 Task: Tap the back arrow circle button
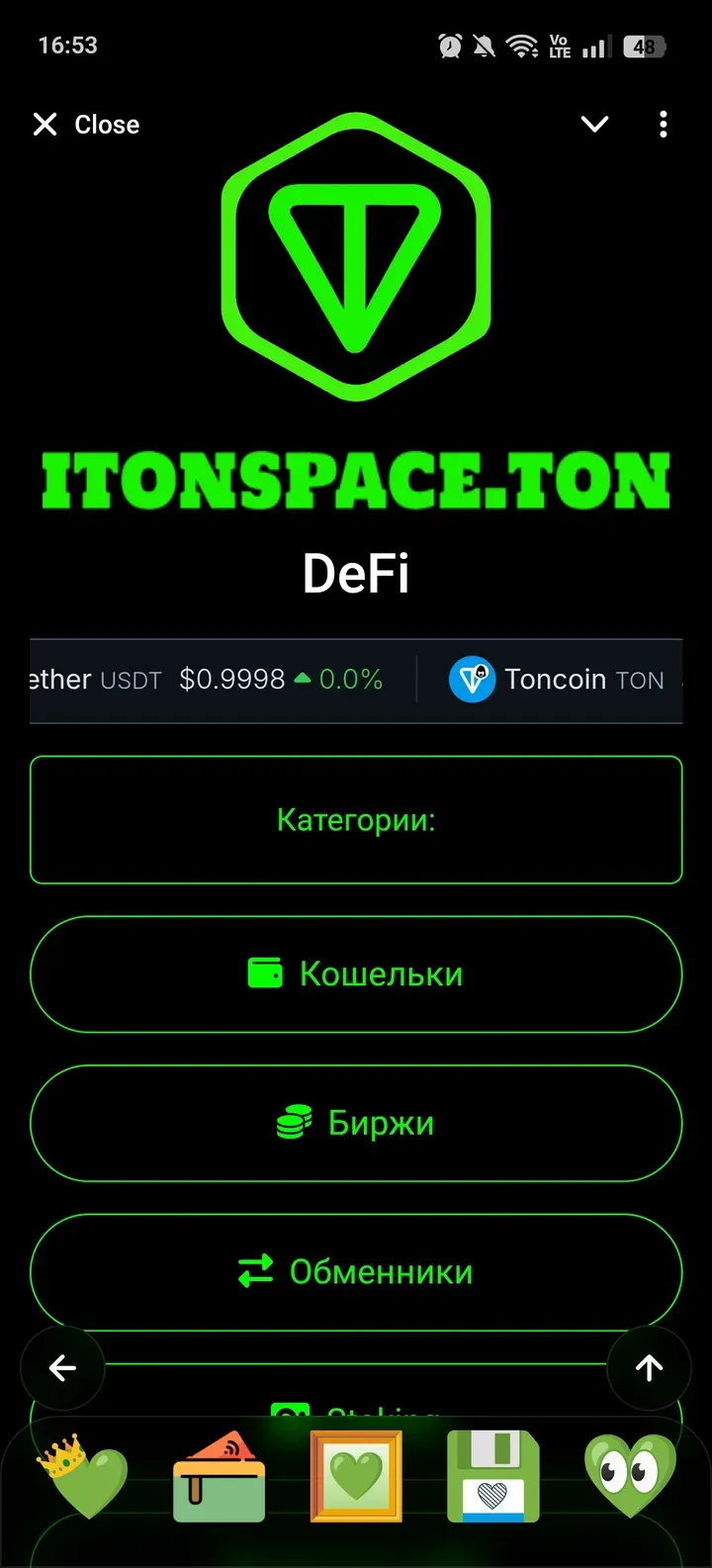tap(62, 1368)
